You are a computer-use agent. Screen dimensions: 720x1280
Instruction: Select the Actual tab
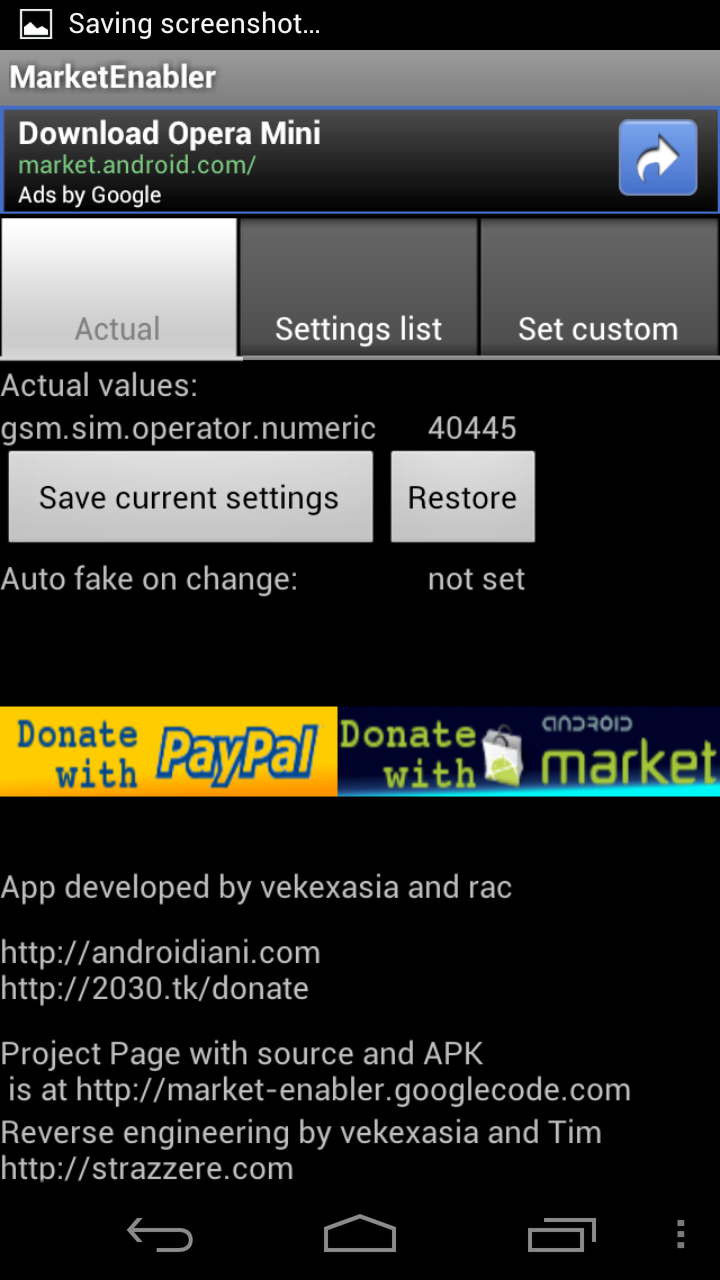click(118, 290)
